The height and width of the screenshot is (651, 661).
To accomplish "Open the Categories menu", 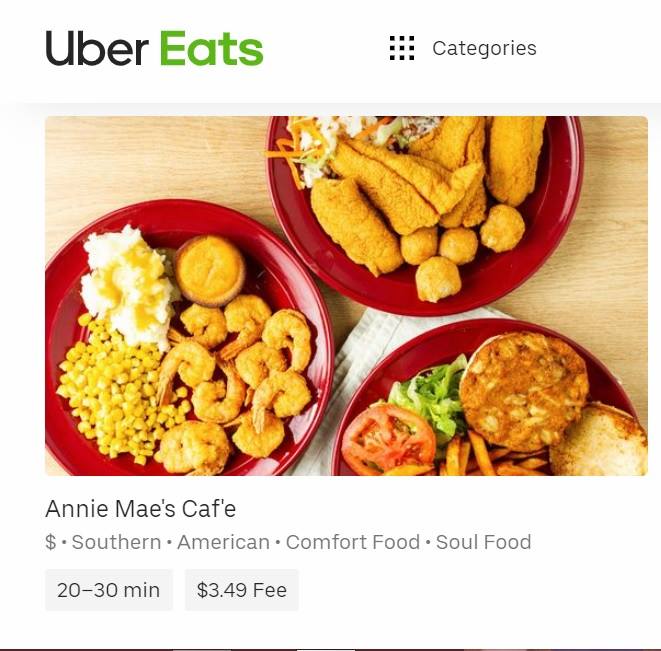I will 463,48.
